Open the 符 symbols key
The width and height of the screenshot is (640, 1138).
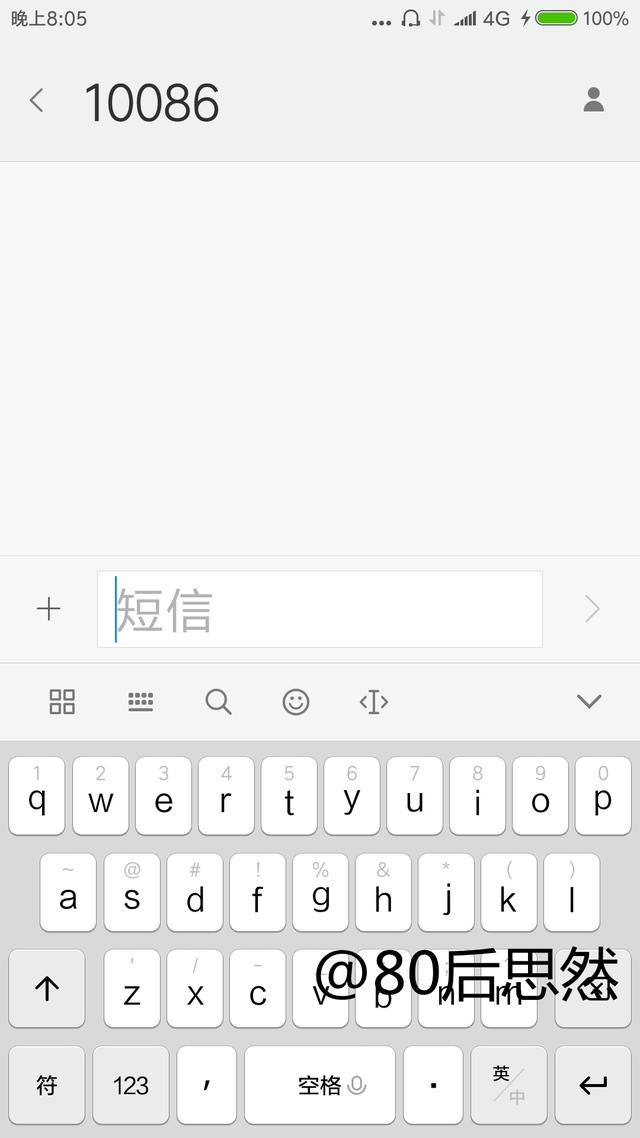tap(47, 1085)
